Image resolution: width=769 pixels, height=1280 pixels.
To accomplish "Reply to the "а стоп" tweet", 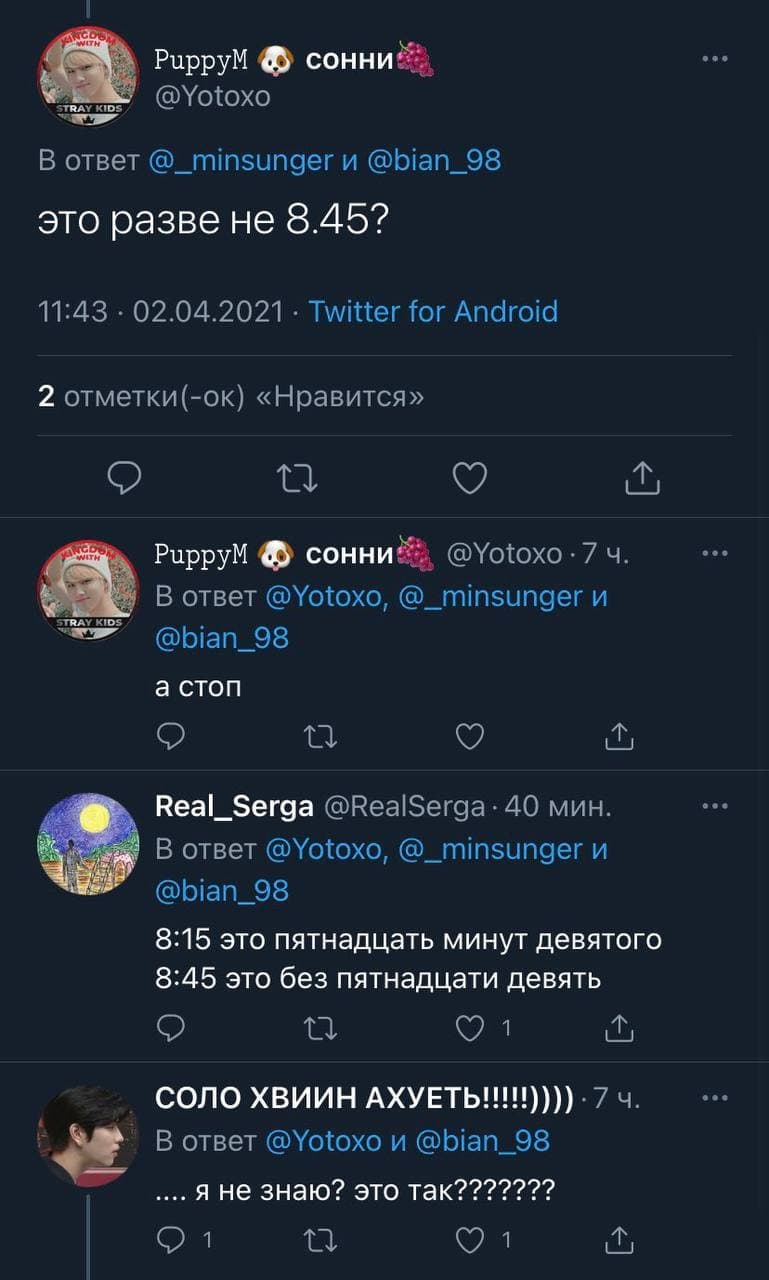I will click(x=172, y=738).
